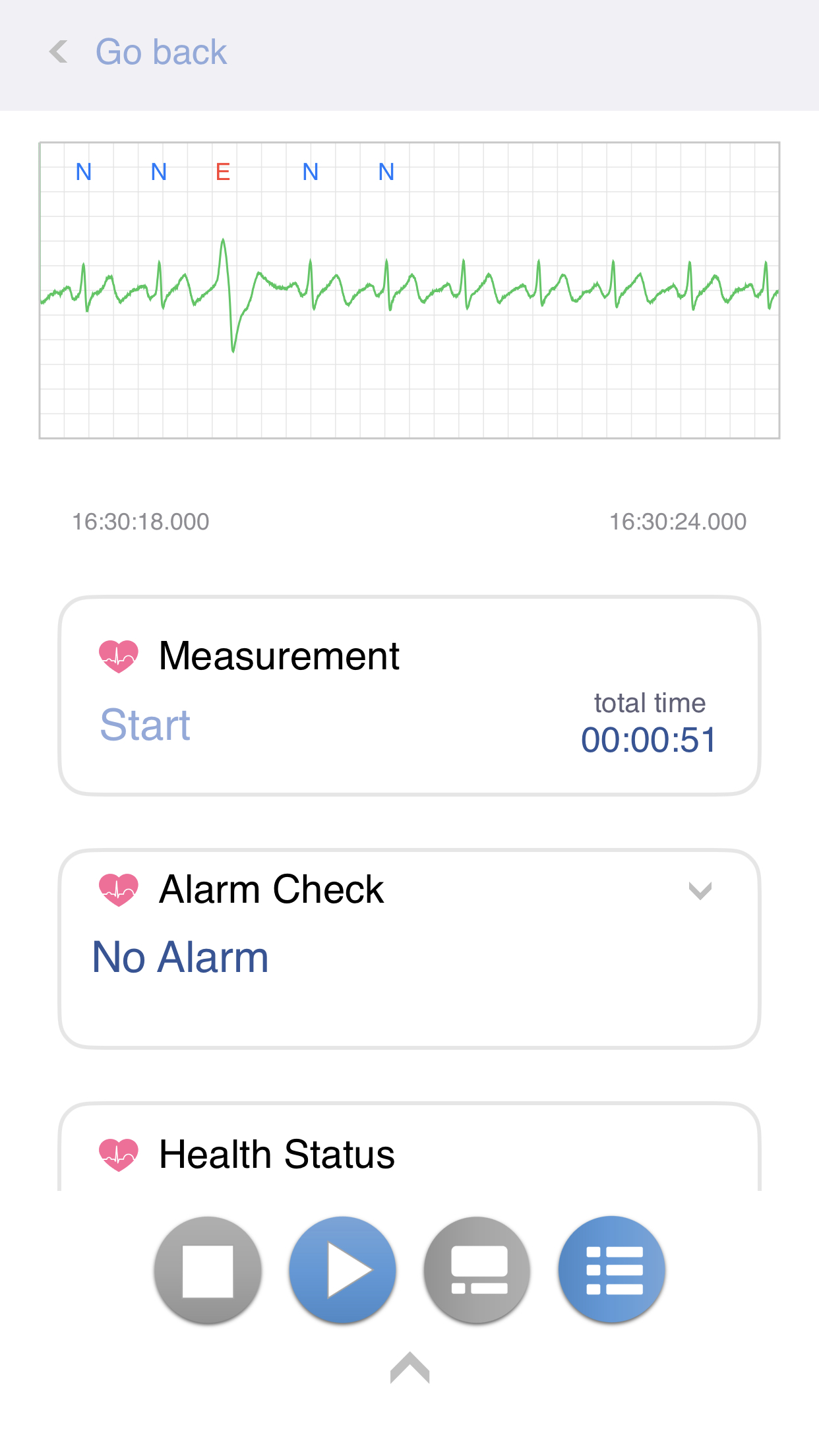Toggle alarm state by clicking No Alarm
The height and width of the screenshot is (1456, 819).
180,957
